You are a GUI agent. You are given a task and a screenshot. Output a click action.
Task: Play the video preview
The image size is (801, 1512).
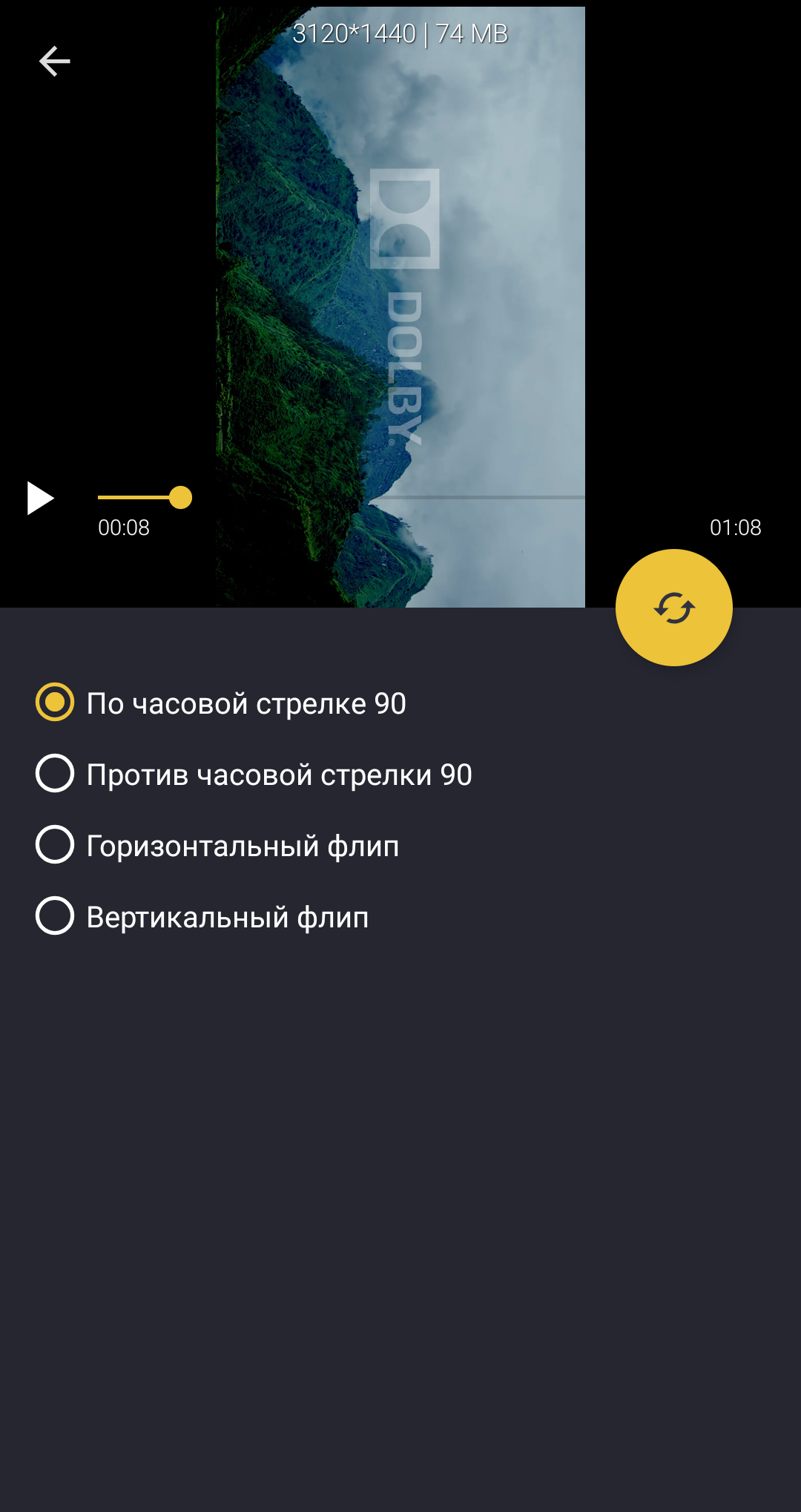[x=40, y=498]
